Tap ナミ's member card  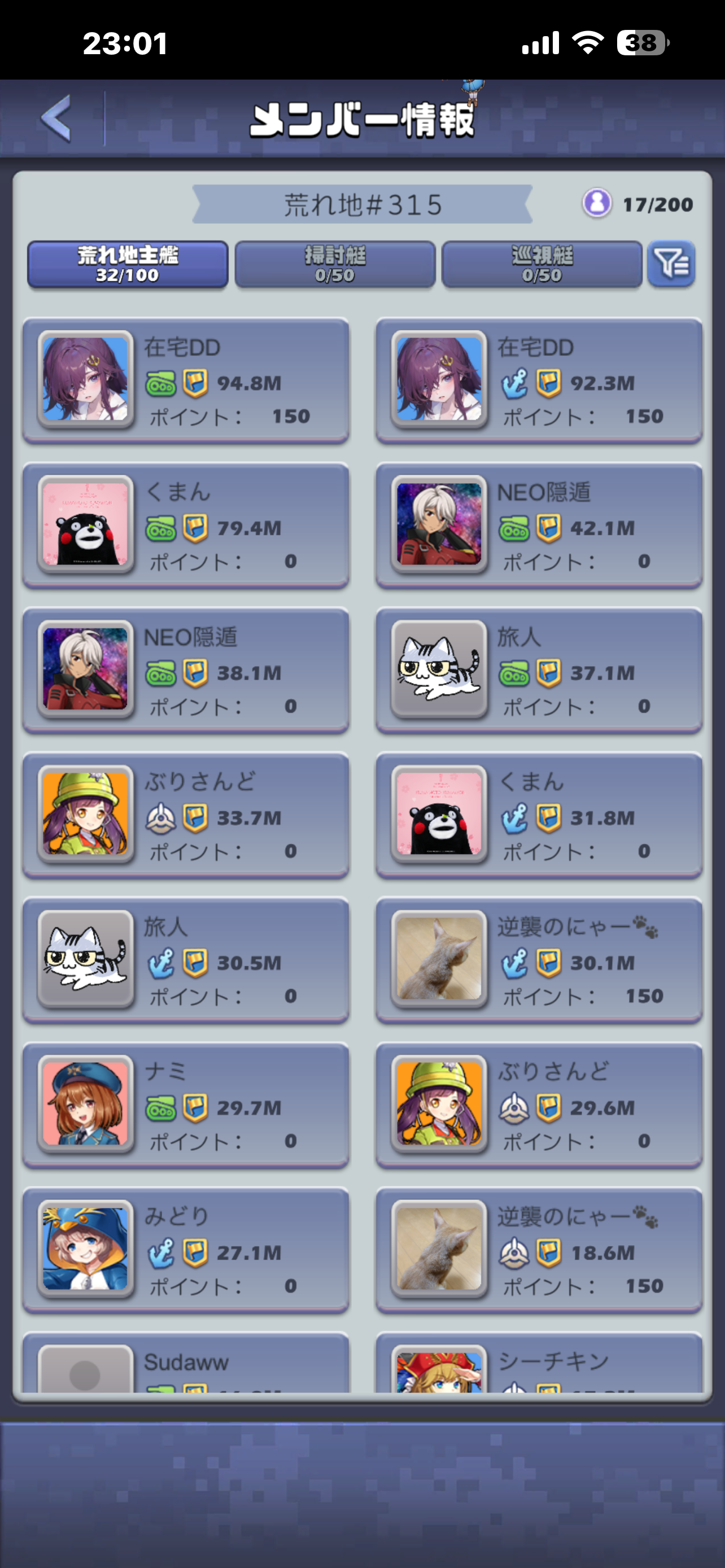(186, 1105)
